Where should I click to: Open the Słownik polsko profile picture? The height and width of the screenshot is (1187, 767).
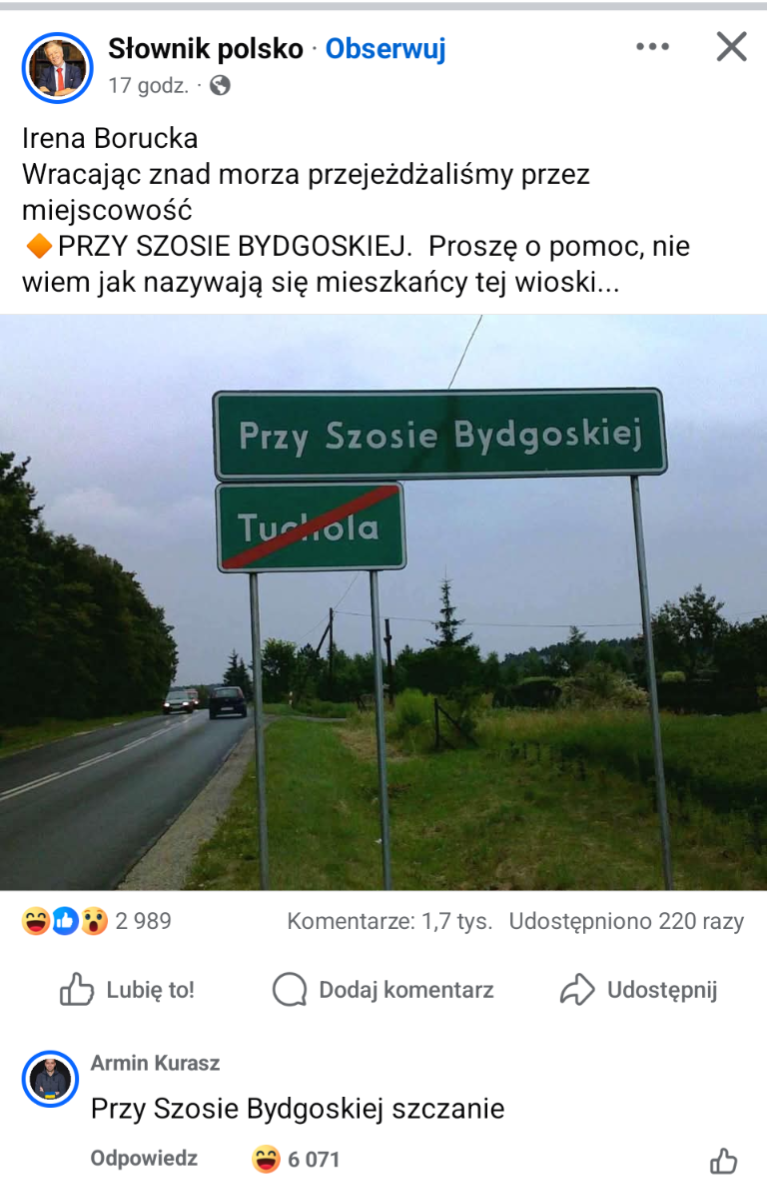click(57, 68)
